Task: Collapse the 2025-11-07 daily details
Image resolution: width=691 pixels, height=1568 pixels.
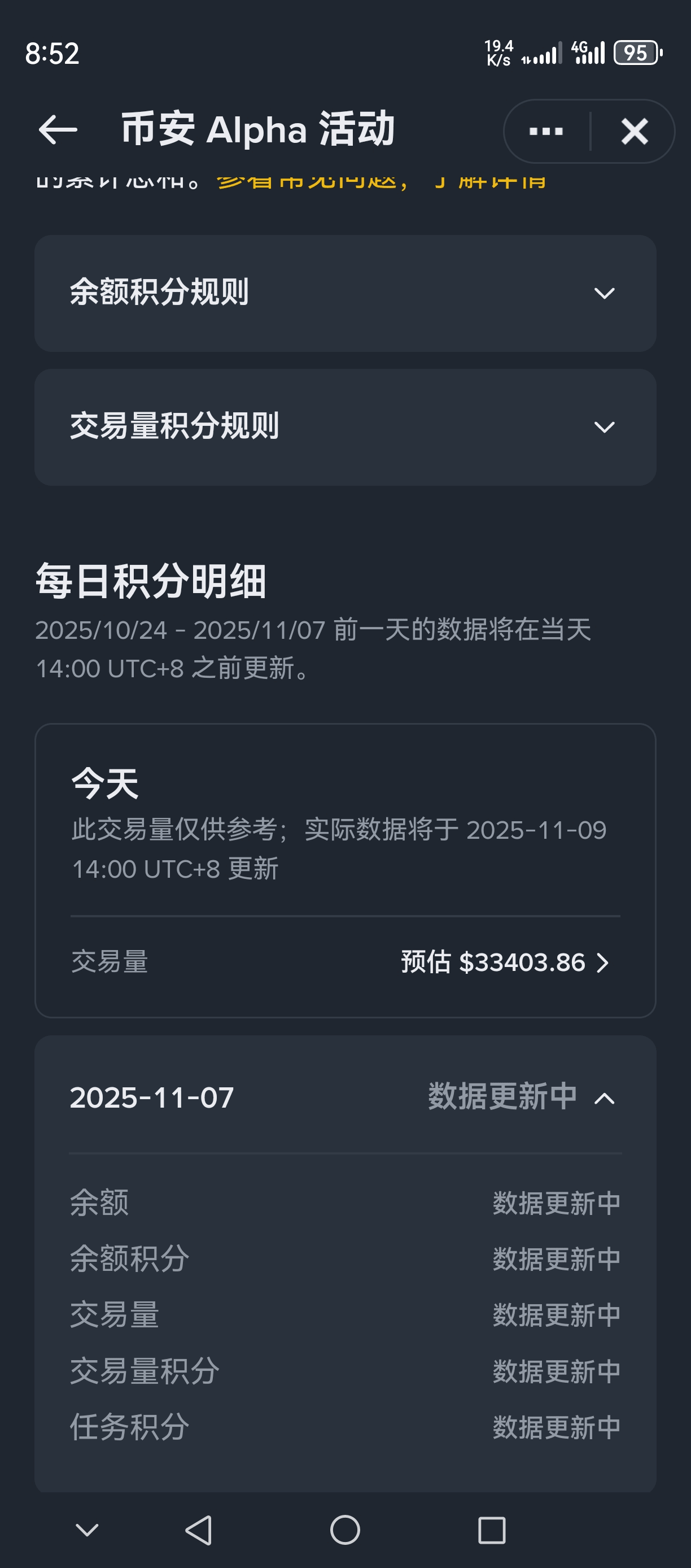Action: pyautogui.click(x=603, y=1098)
